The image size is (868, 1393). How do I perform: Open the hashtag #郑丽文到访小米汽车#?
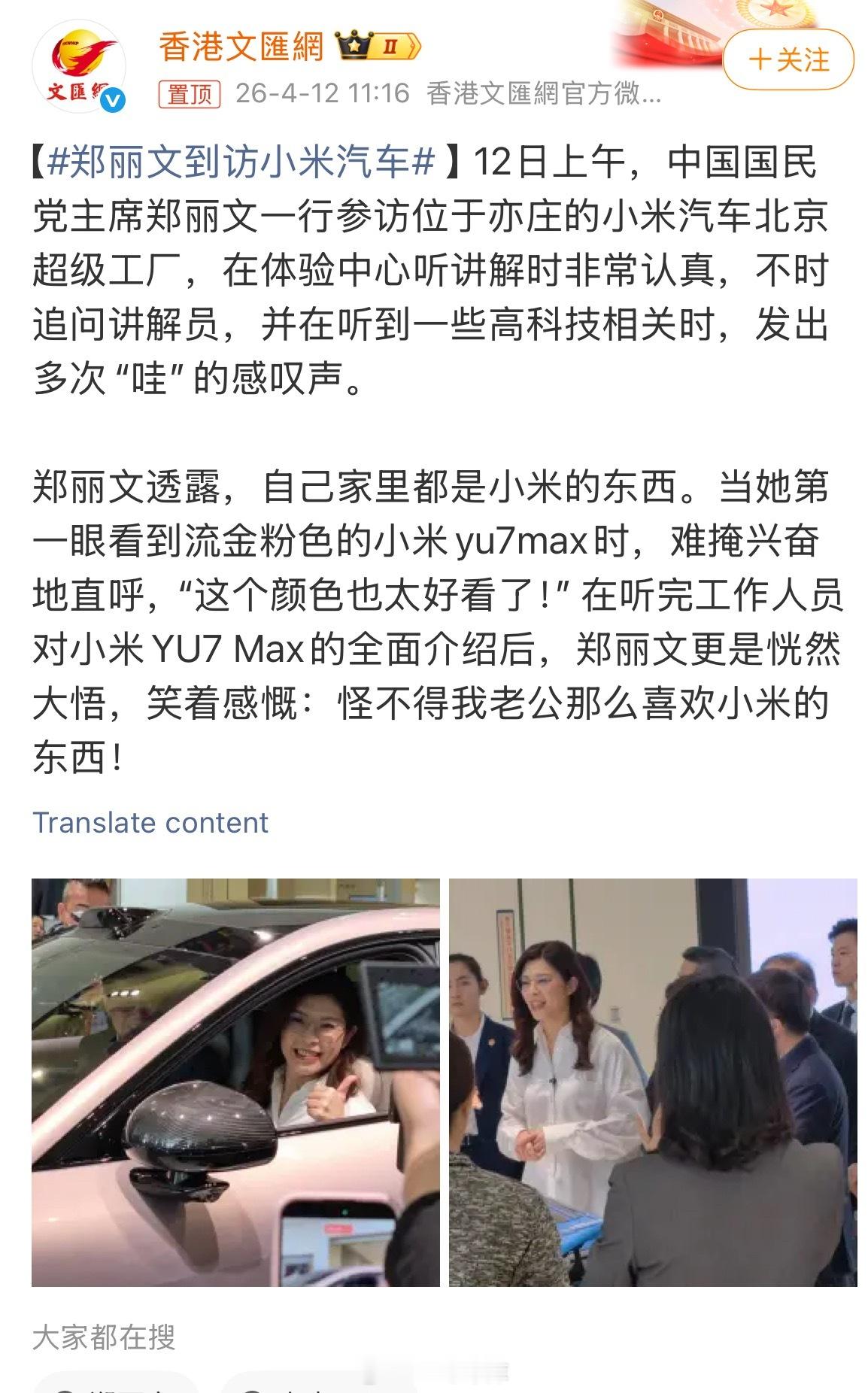tap(241, 159)
